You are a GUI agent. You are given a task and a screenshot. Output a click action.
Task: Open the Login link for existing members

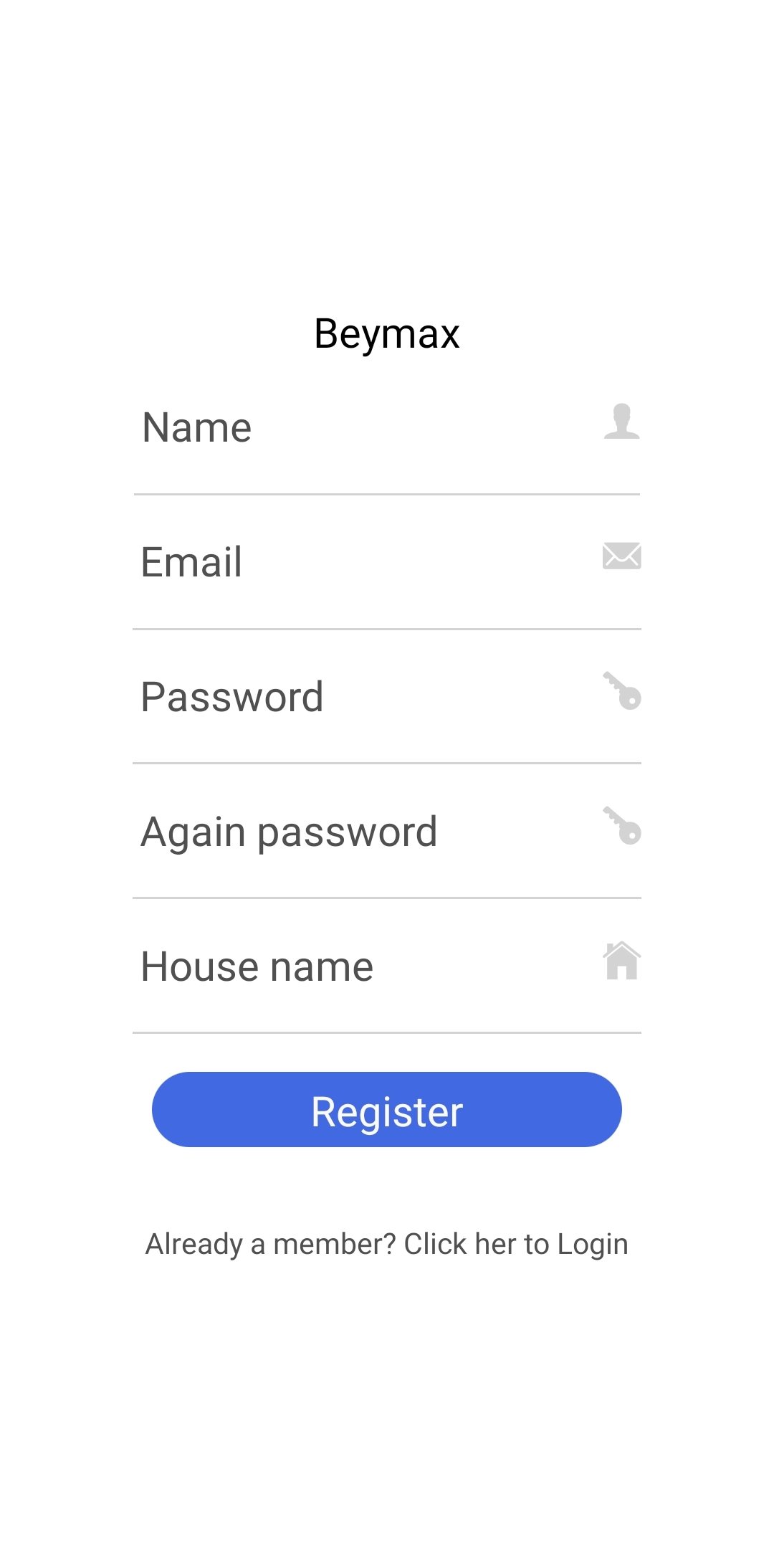[x=387, y=1244]
